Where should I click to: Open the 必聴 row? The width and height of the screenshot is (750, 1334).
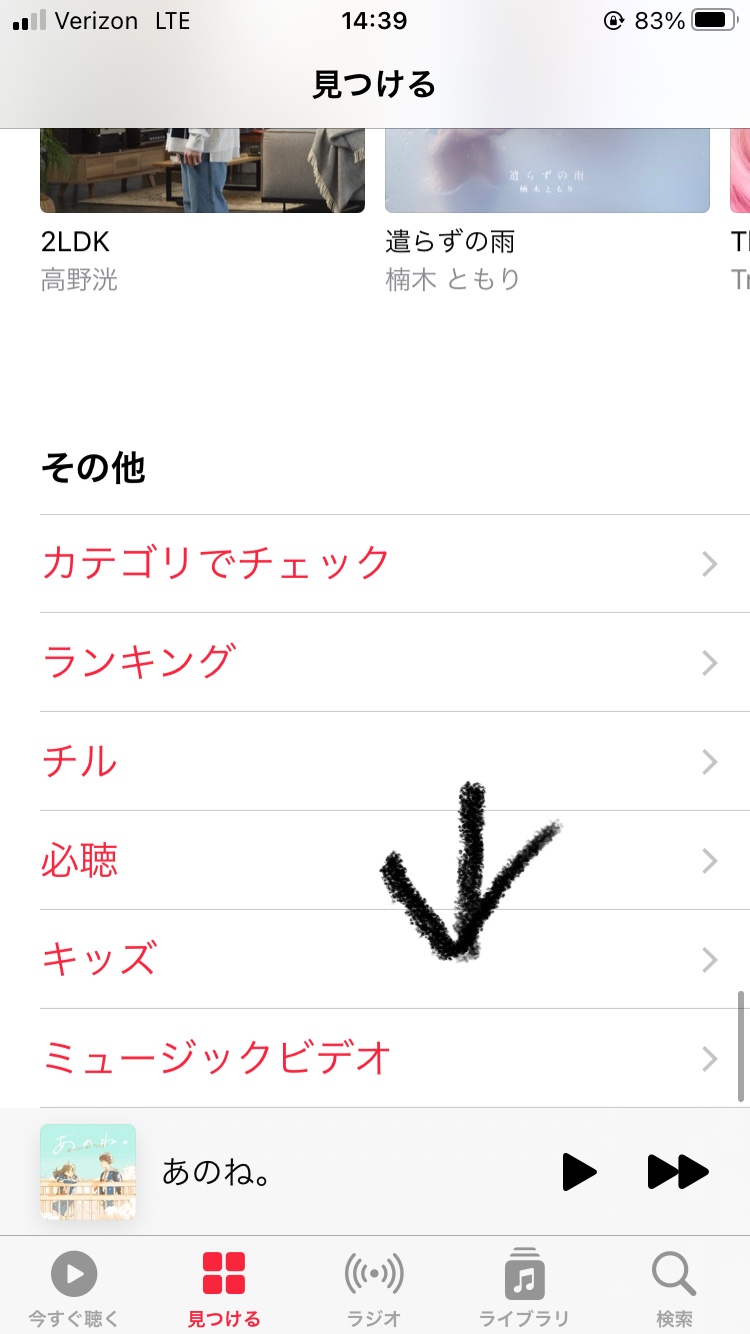pos(380,860)
